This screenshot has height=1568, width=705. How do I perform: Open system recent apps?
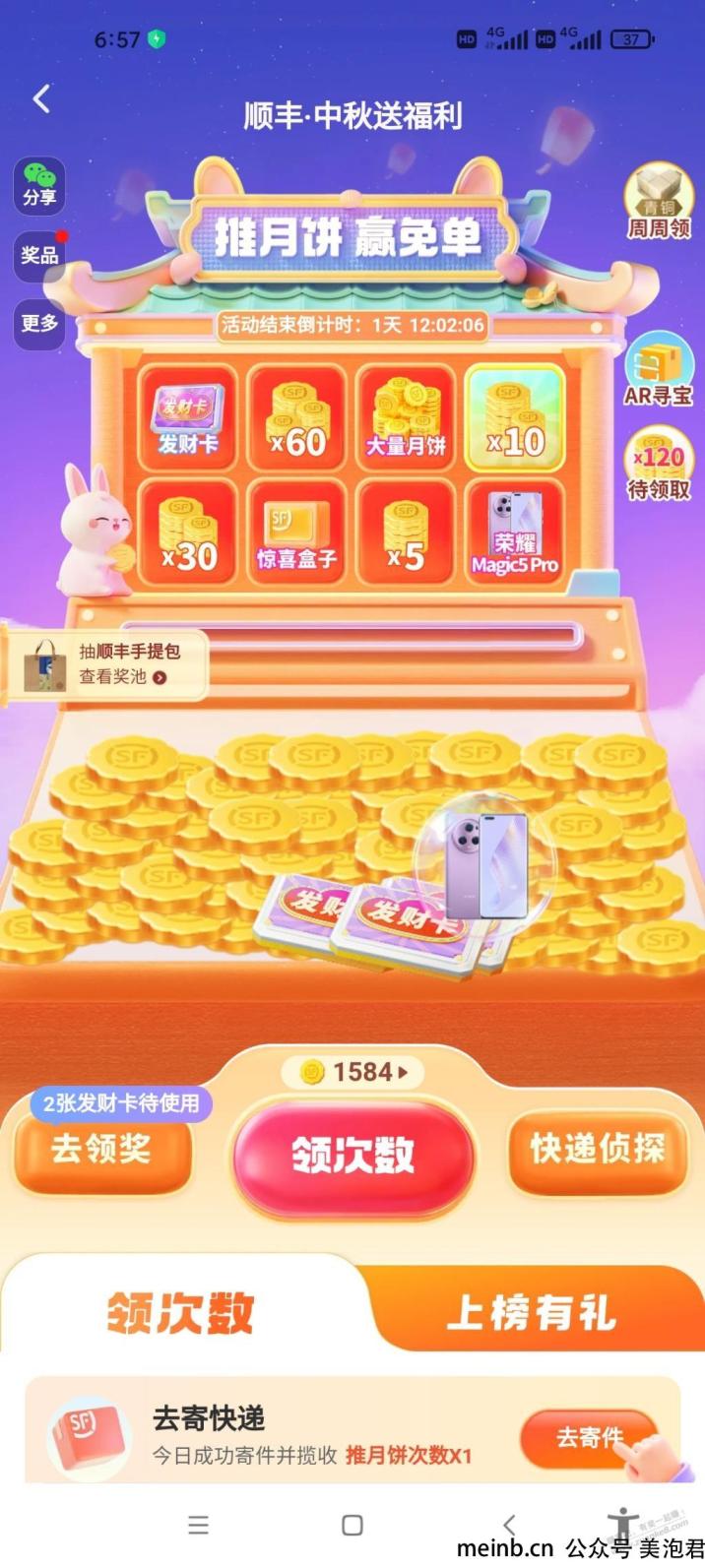[198, 1525]
